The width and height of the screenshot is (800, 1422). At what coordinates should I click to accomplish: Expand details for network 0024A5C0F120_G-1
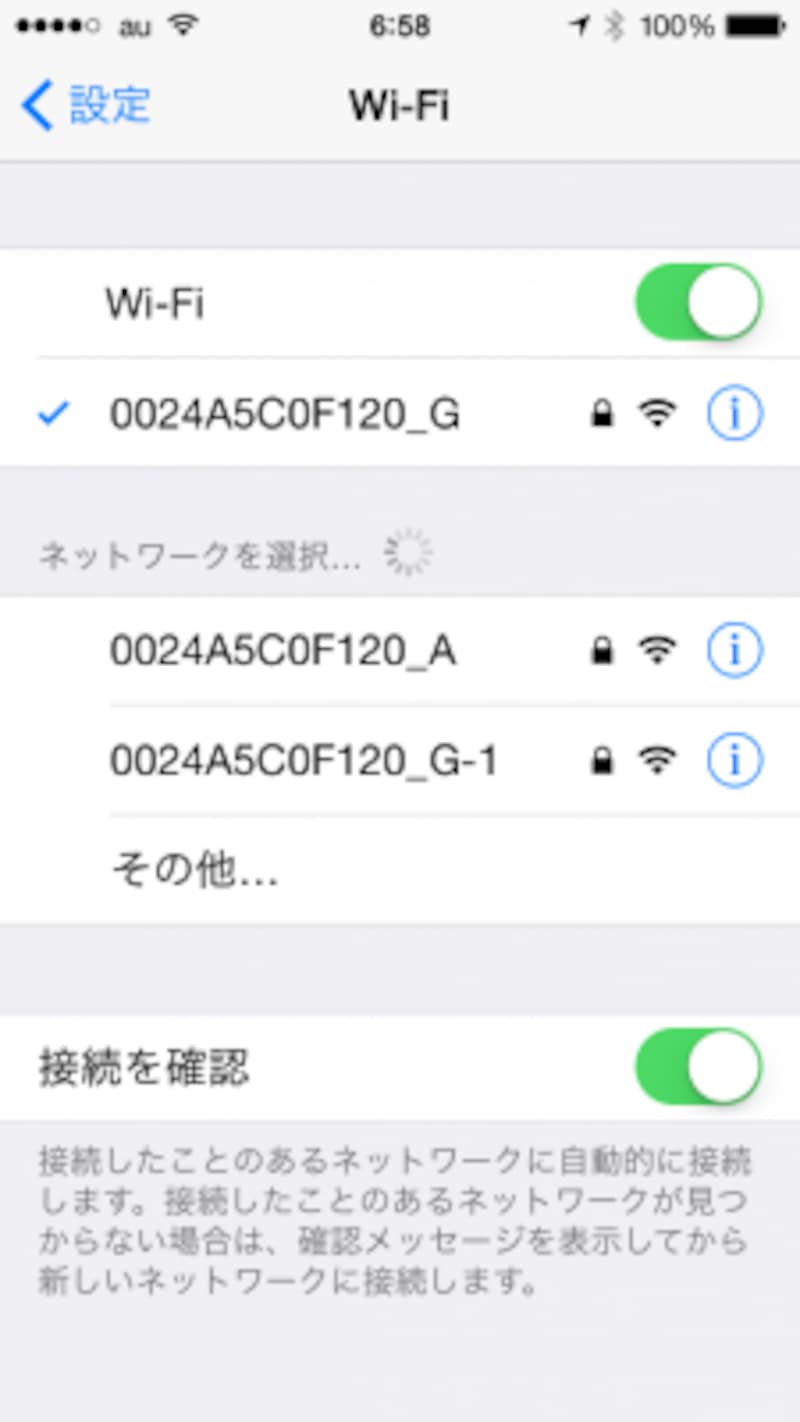click(x=734, y=758)
